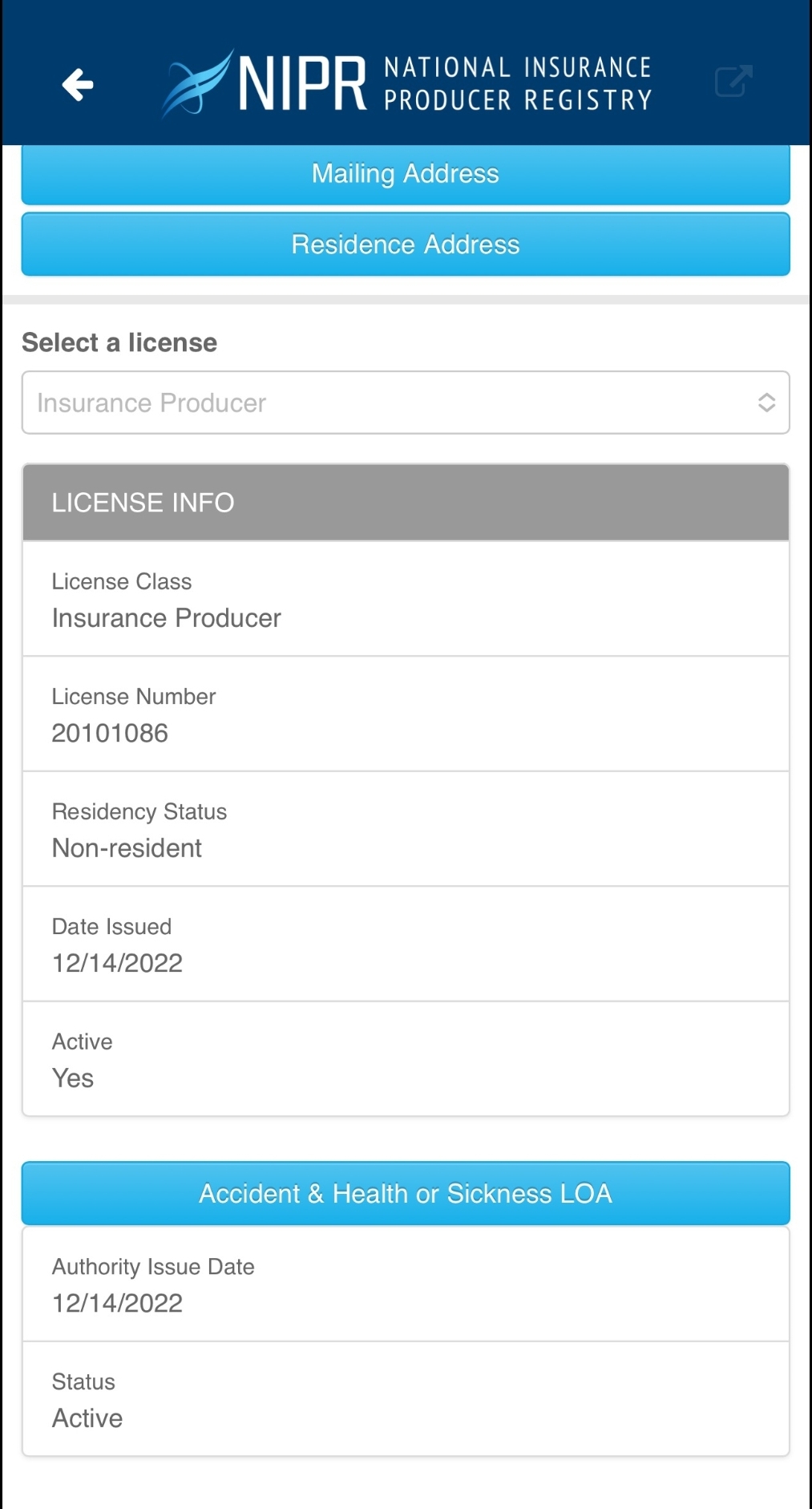
Task: Tap the share icon in the header
Action: coord(732,81)
